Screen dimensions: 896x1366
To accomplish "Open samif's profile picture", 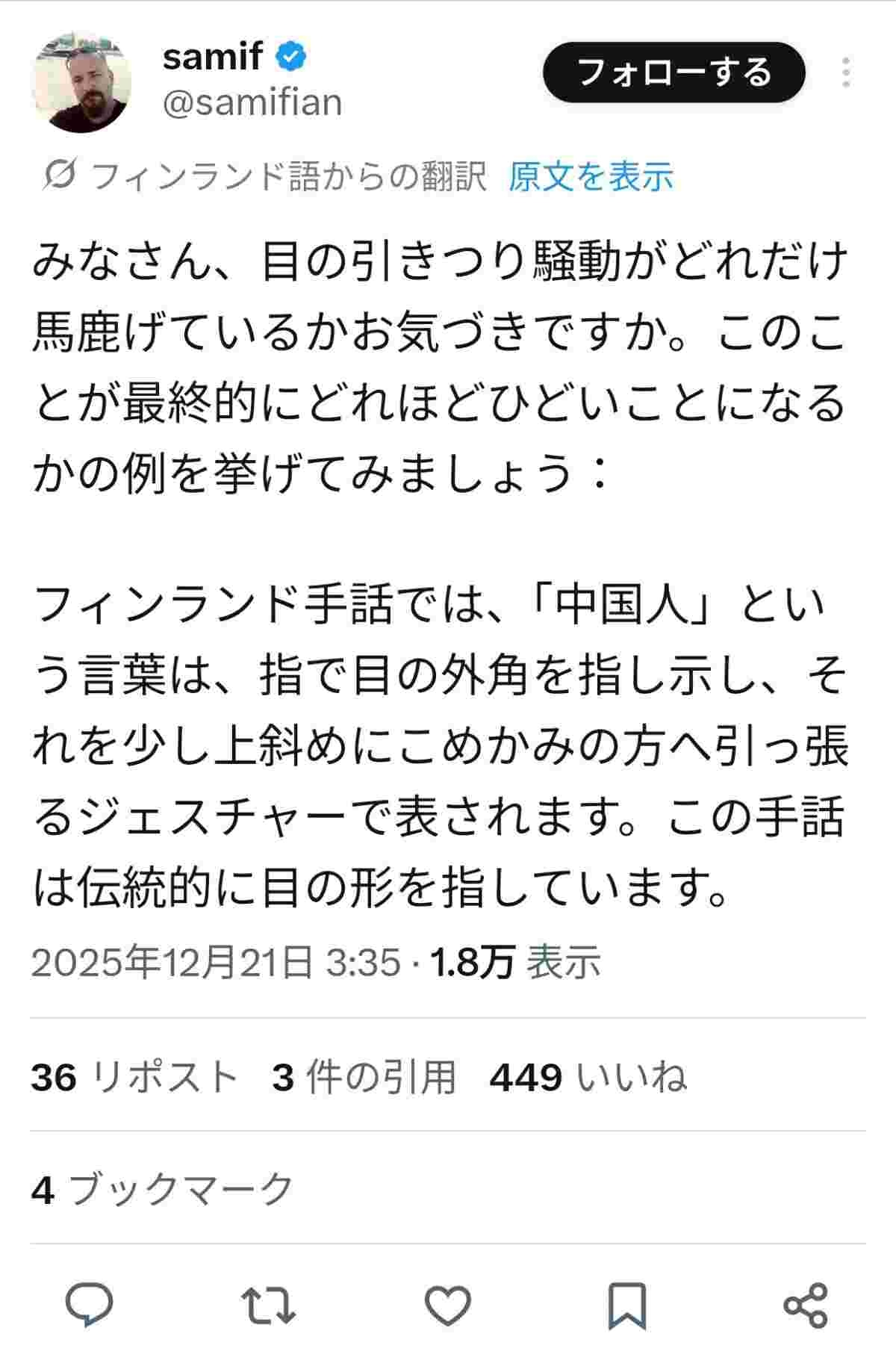I will coord(82,82).
